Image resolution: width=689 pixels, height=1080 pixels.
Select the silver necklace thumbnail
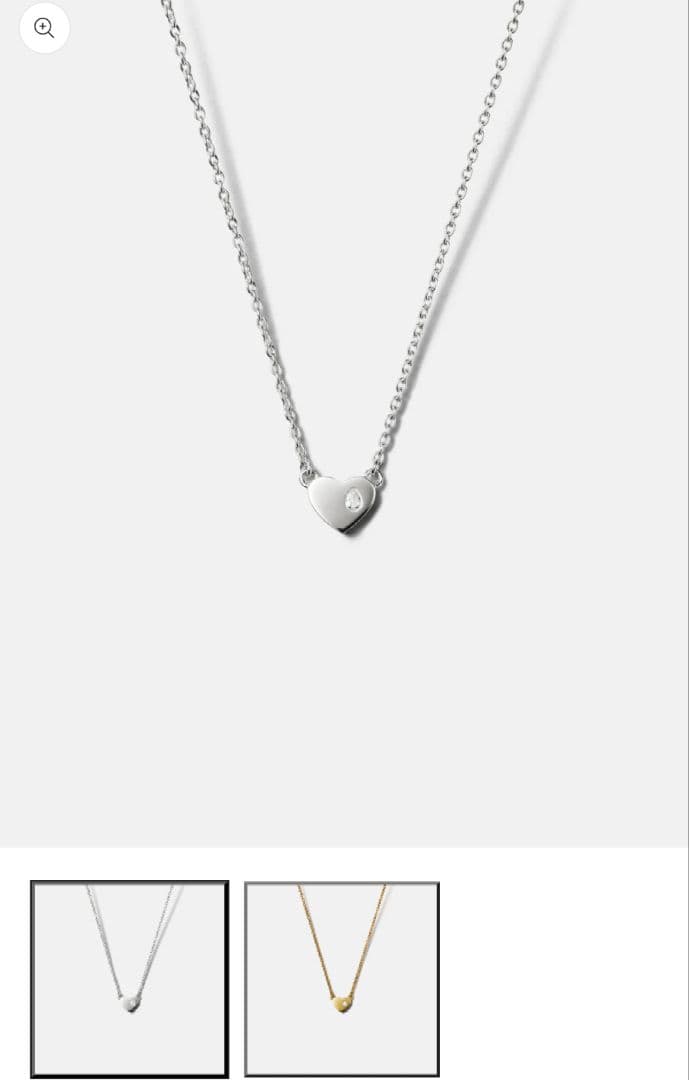pos(129,978)
